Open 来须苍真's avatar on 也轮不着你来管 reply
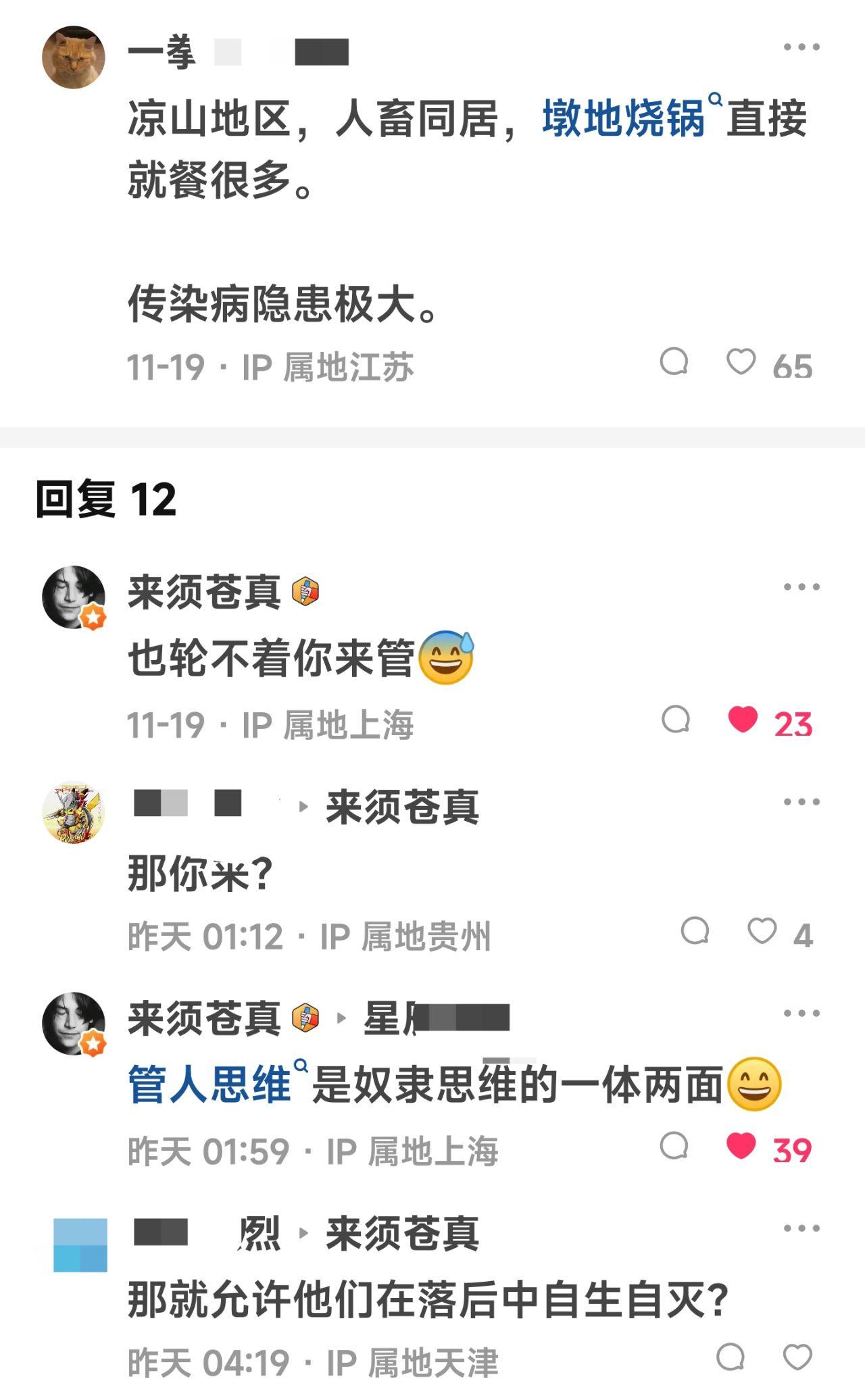 click(x=74, y=597)
